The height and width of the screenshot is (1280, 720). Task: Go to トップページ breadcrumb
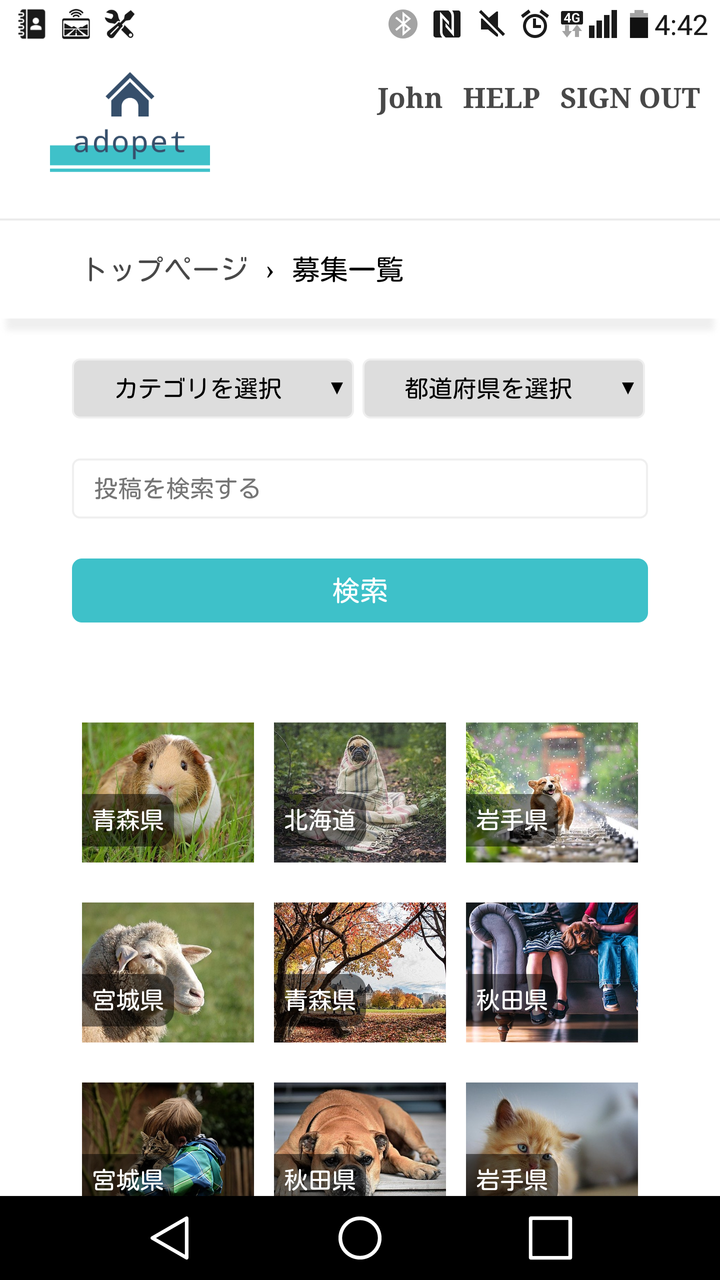(x=165, y=269)
